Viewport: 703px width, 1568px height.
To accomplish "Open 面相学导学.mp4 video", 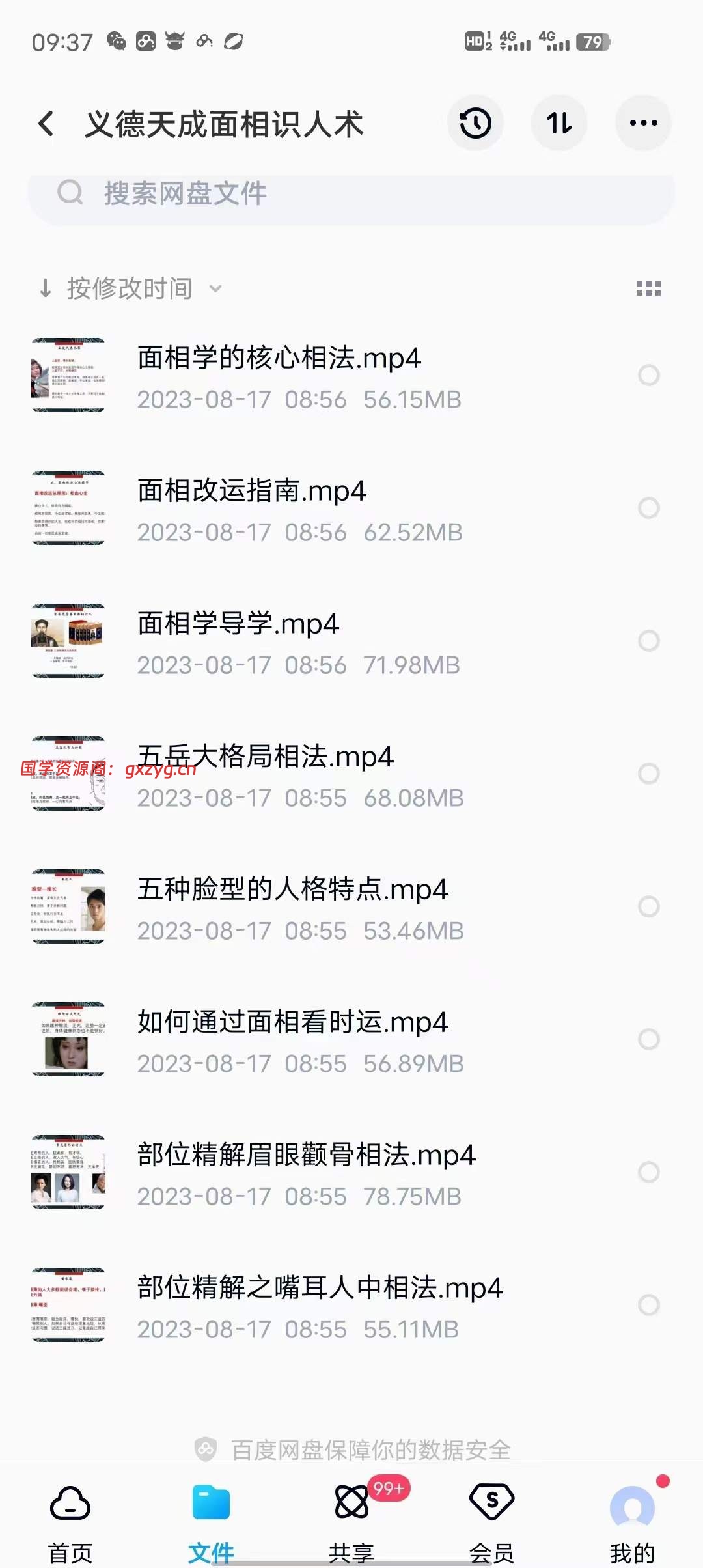I will (x=238, y=624).
